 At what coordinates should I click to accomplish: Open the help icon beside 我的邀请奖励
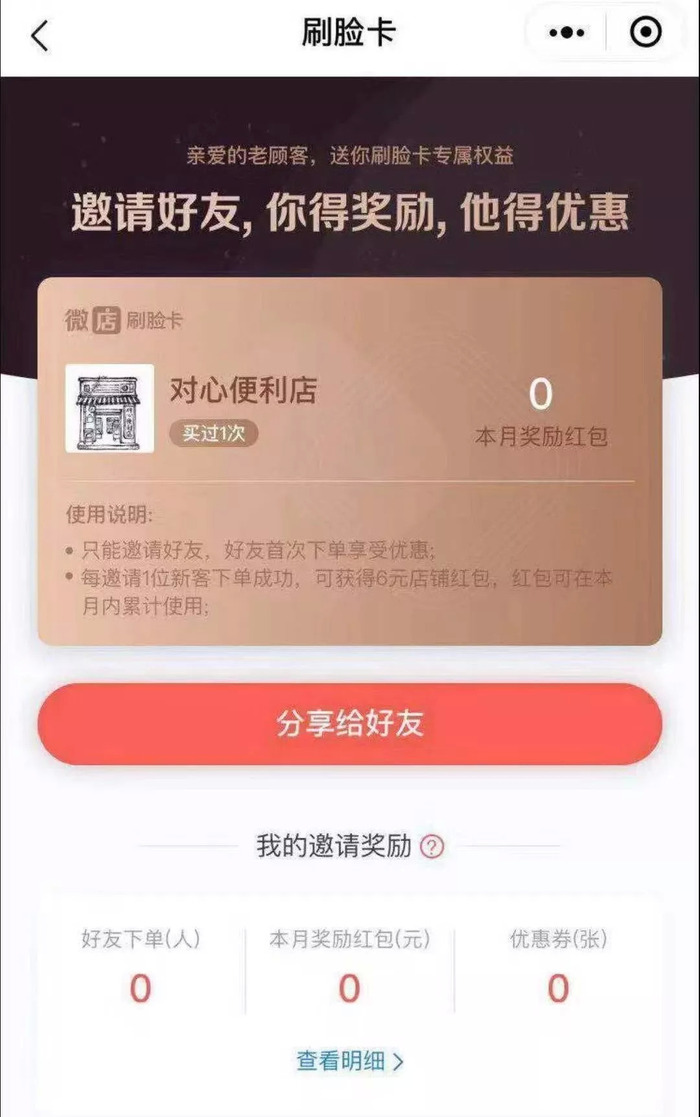432,847
